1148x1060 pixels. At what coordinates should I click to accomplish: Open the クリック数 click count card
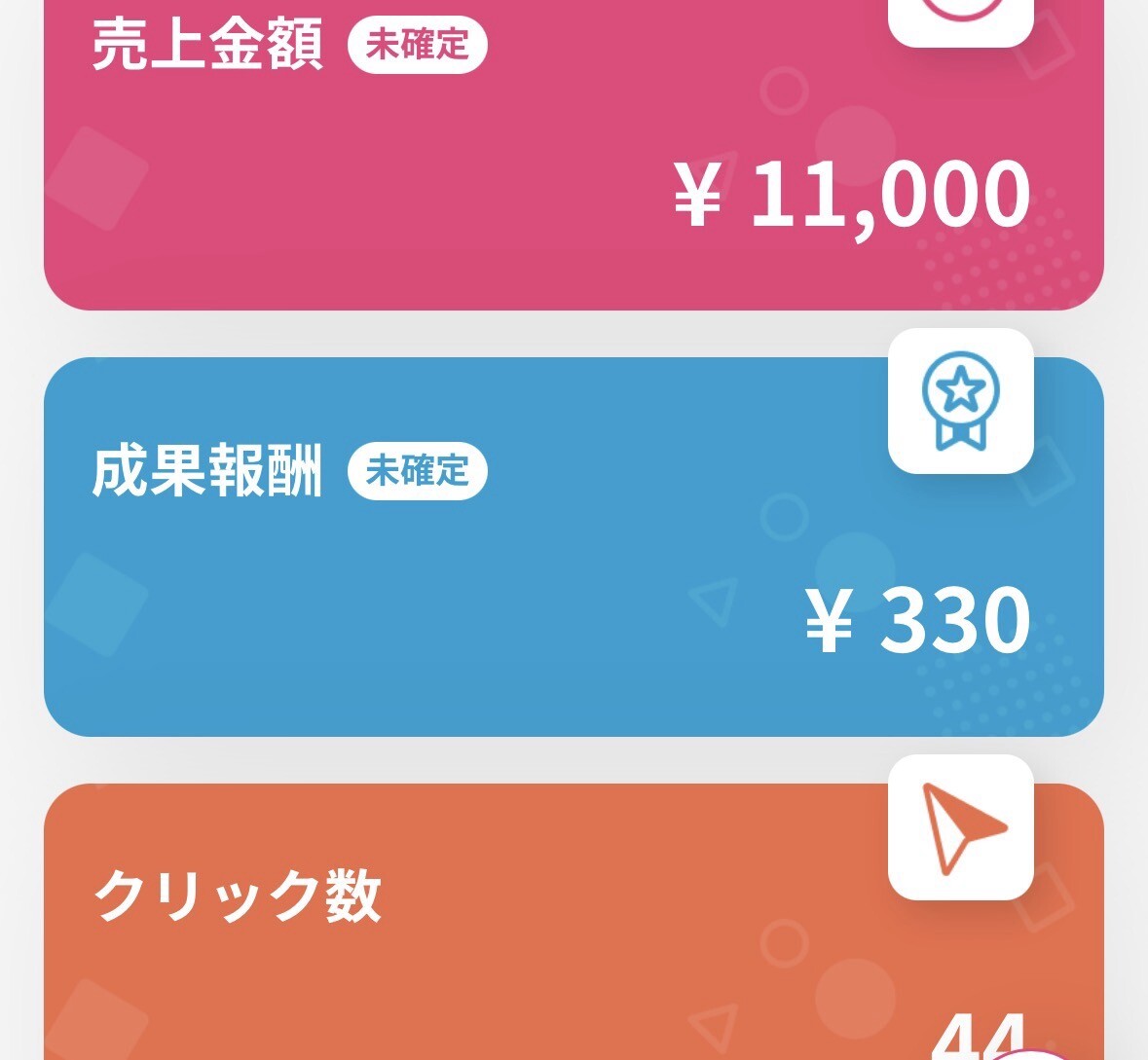[574, 925]
